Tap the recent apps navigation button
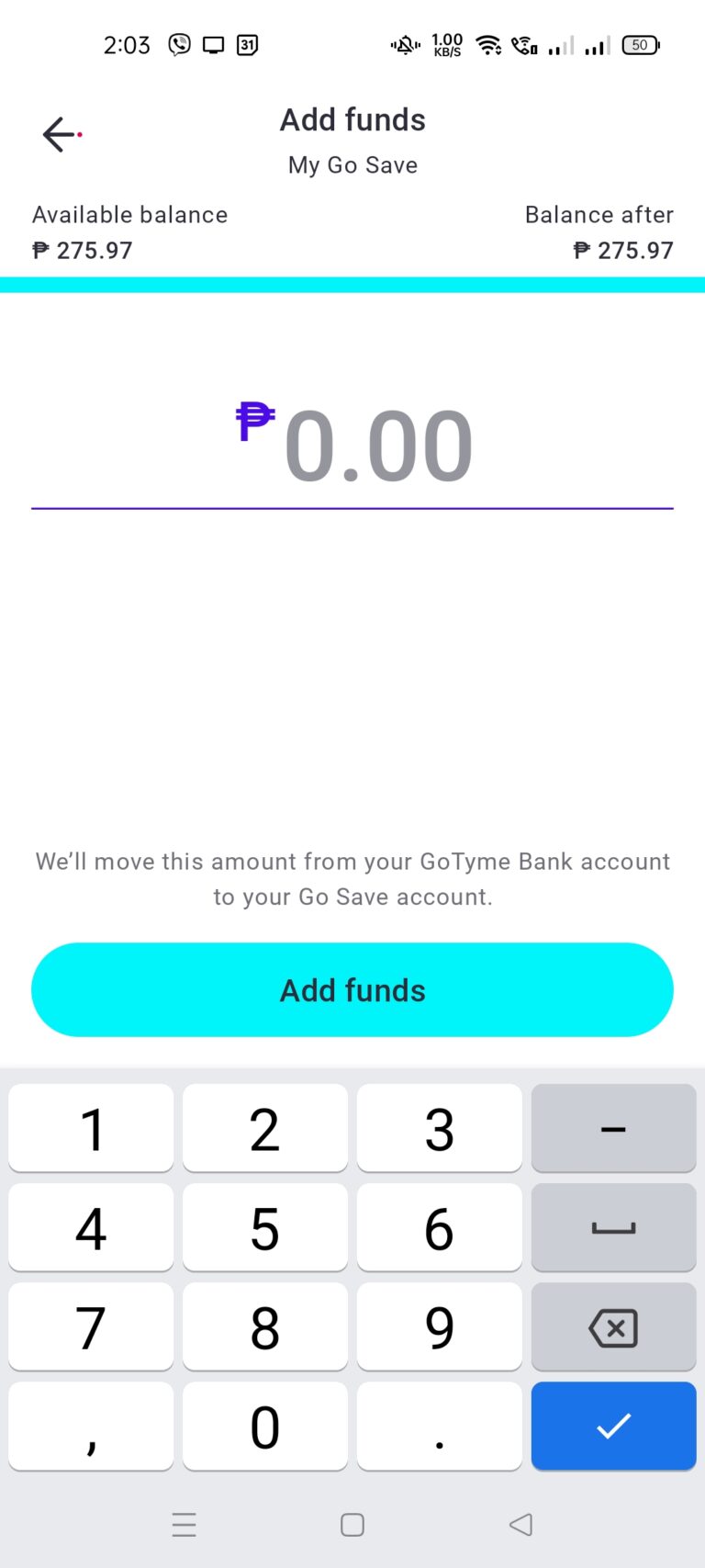This screenshot has width=705, height=1568. [185, 1524]
